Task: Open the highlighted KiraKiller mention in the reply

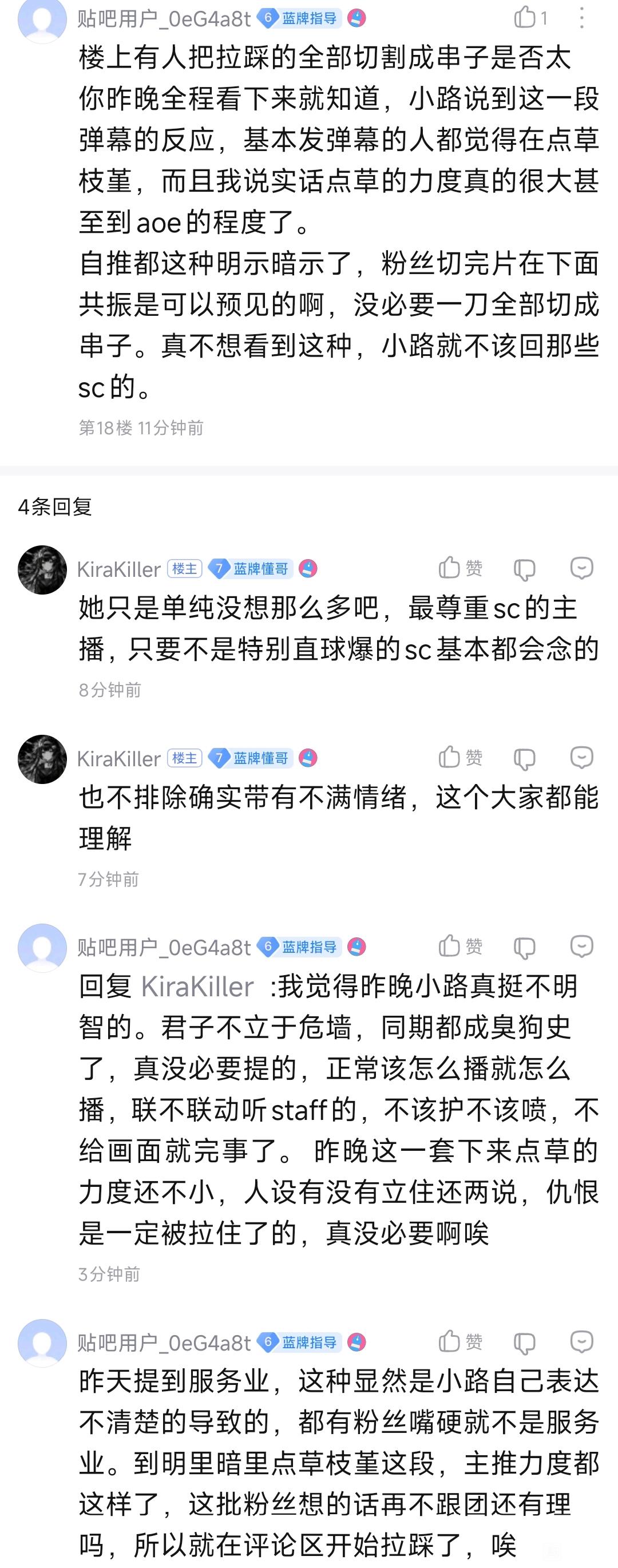Action: (x=197, y=987)
